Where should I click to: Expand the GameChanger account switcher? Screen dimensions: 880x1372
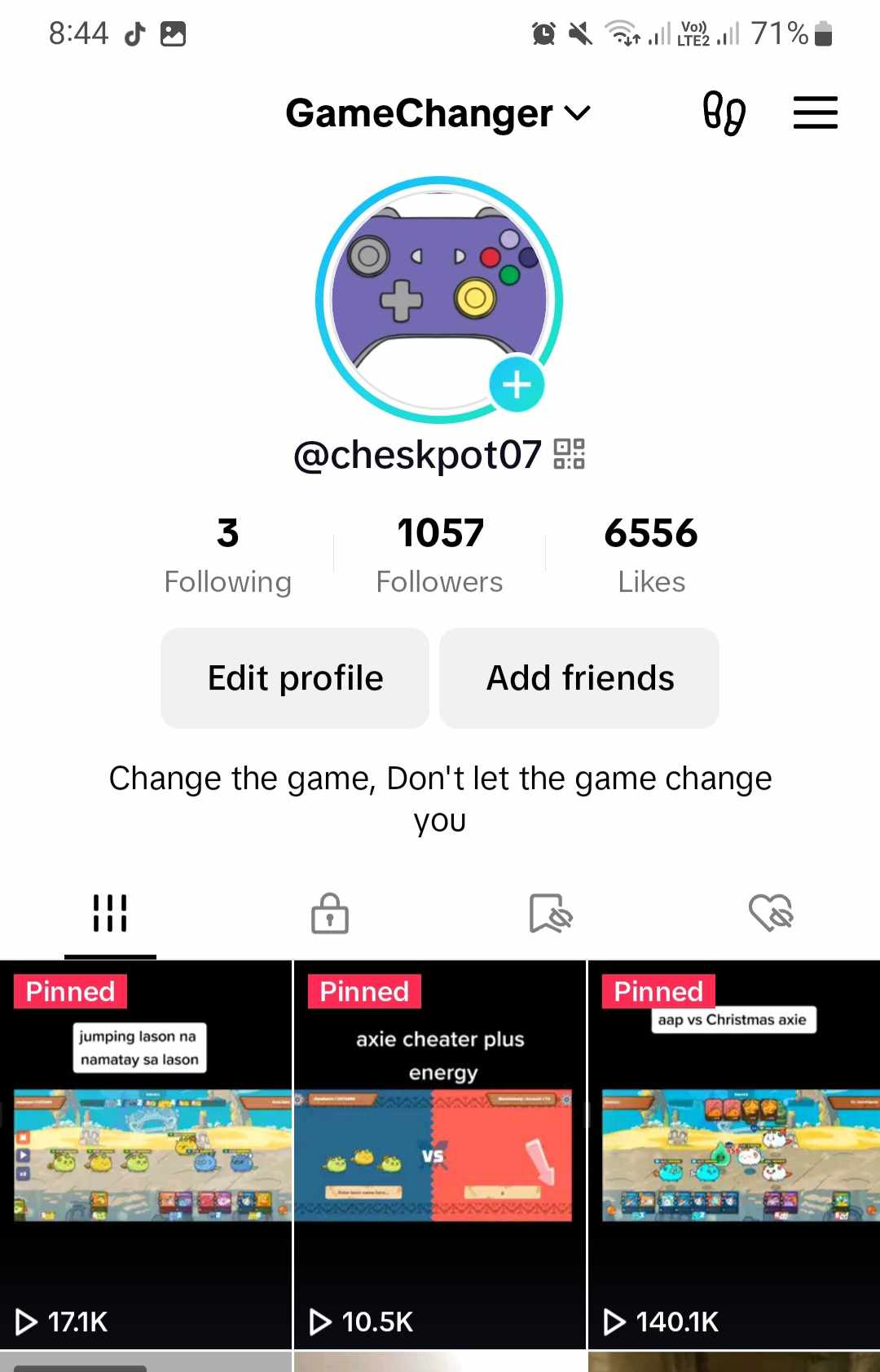438,113
